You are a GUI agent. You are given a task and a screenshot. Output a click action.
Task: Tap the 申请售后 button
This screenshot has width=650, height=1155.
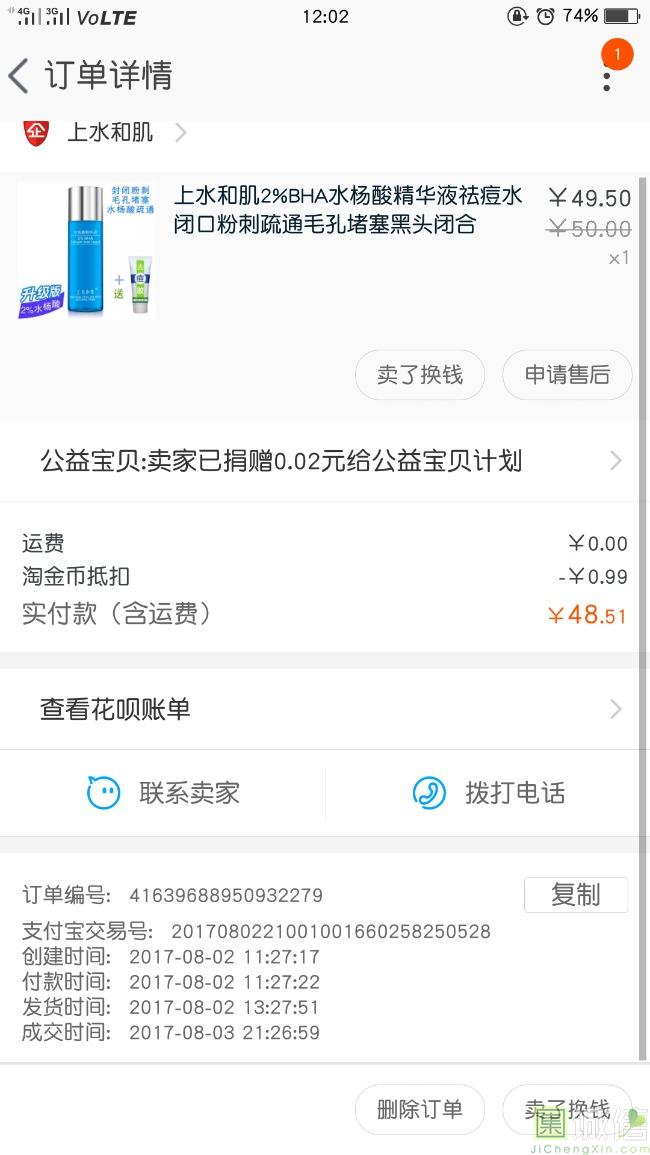tap(567, 375)
